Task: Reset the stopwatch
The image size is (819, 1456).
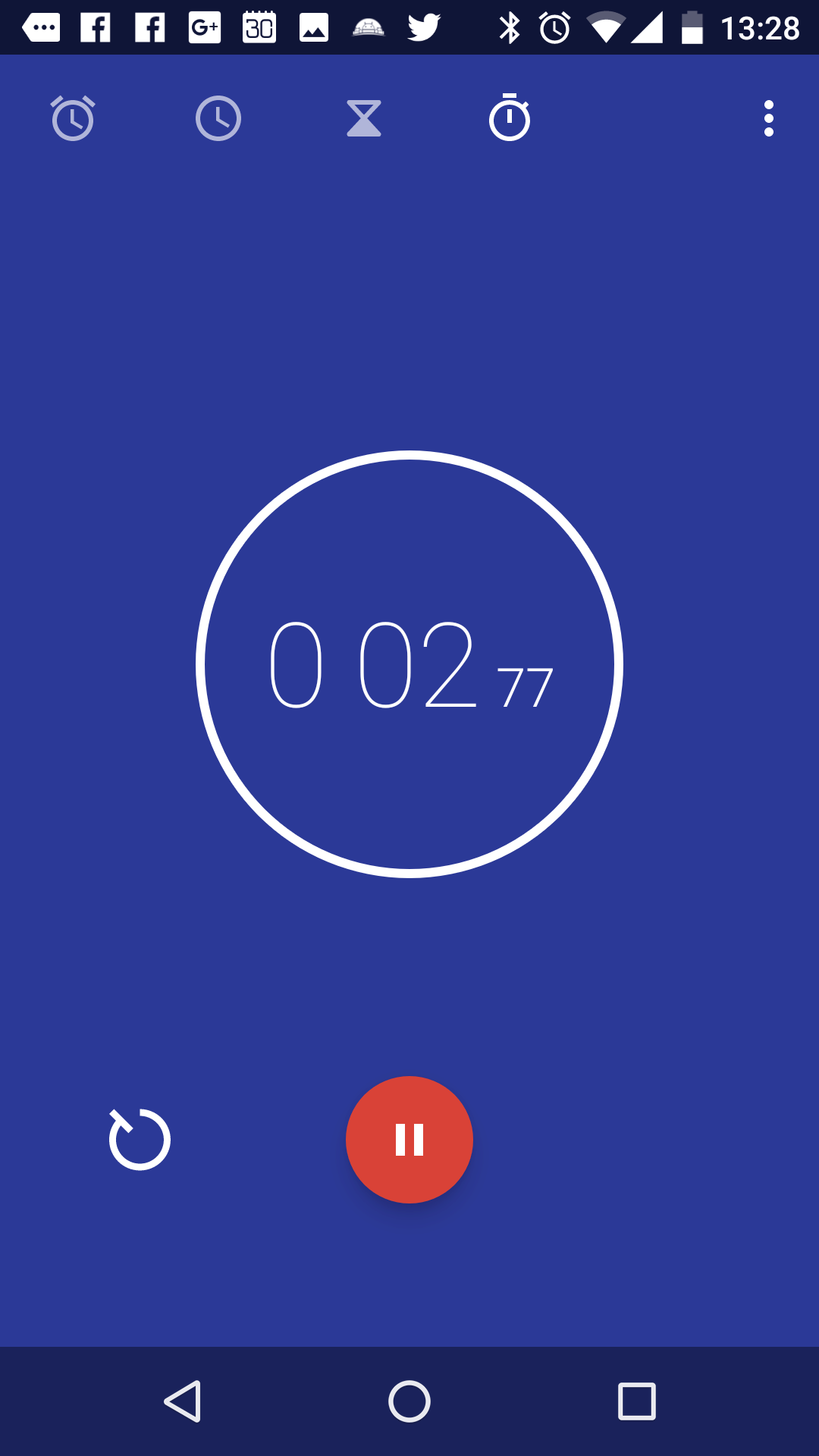Action: [x=140, y=1139]
